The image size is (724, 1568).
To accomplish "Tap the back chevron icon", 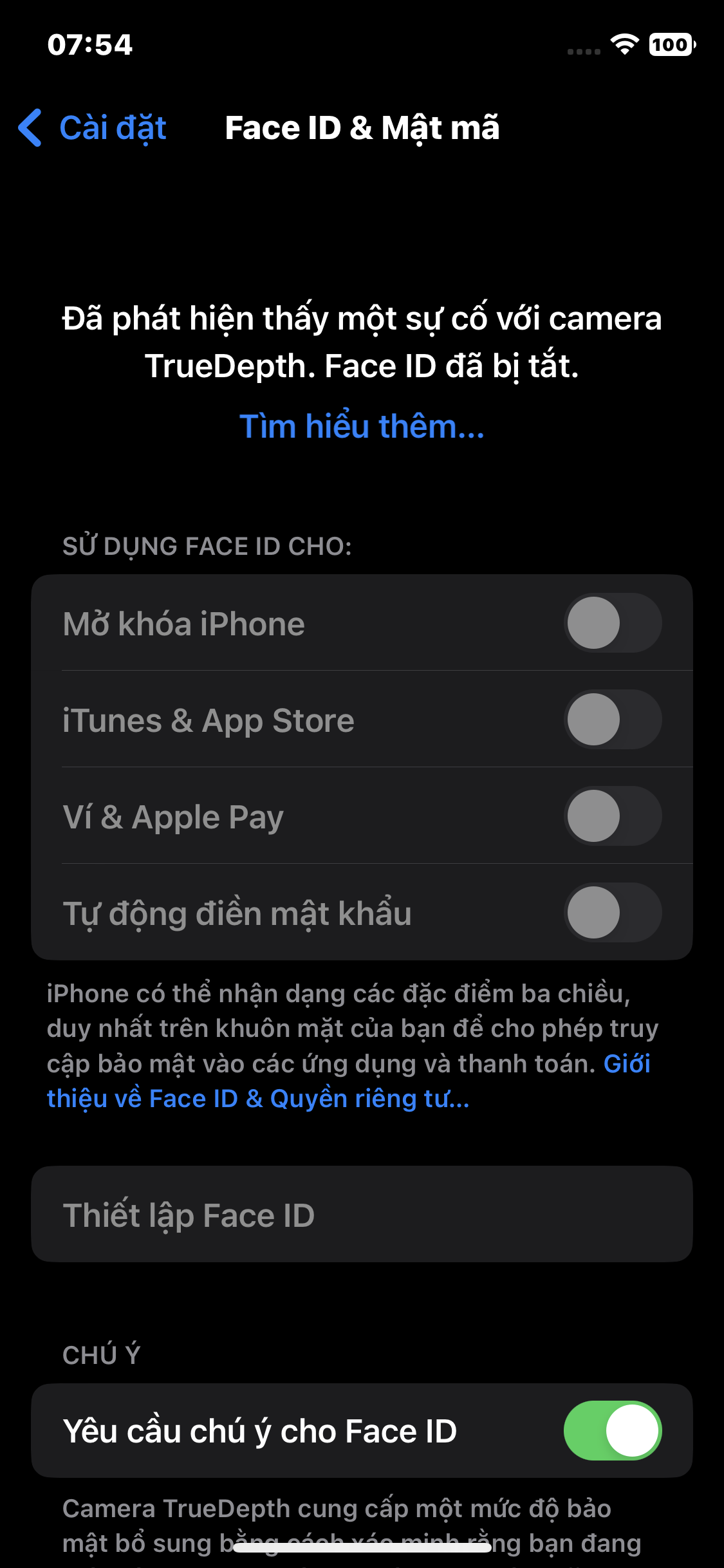I will coord(30,128).
